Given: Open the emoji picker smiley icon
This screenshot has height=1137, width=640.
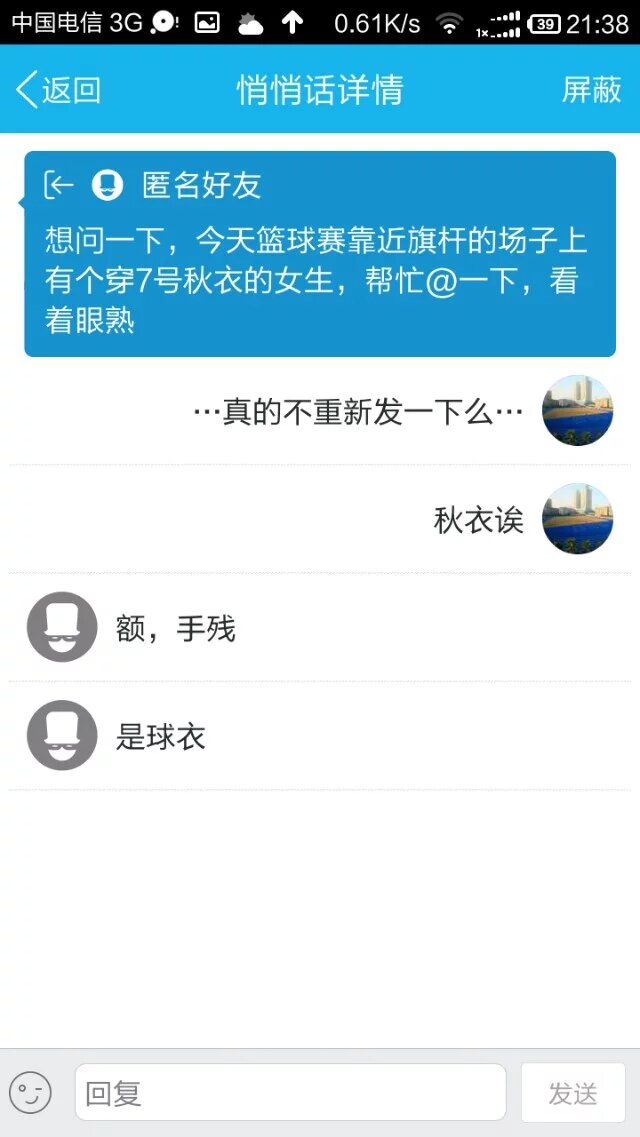Looking at the screenshot, I should pos(31,1092).
